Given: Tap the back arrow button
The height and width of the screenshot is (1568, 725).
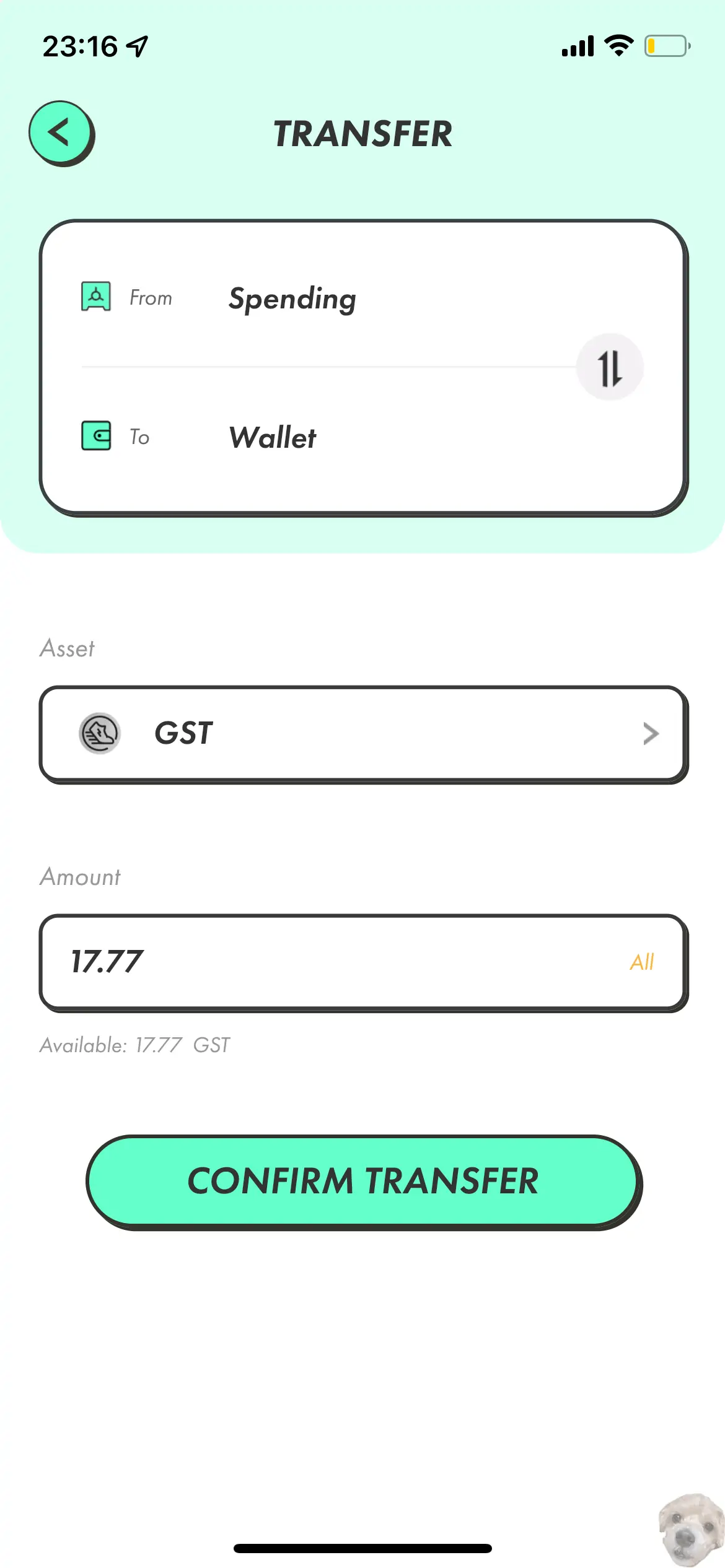Looking at the screenshot, I should [x=61, y=132].
